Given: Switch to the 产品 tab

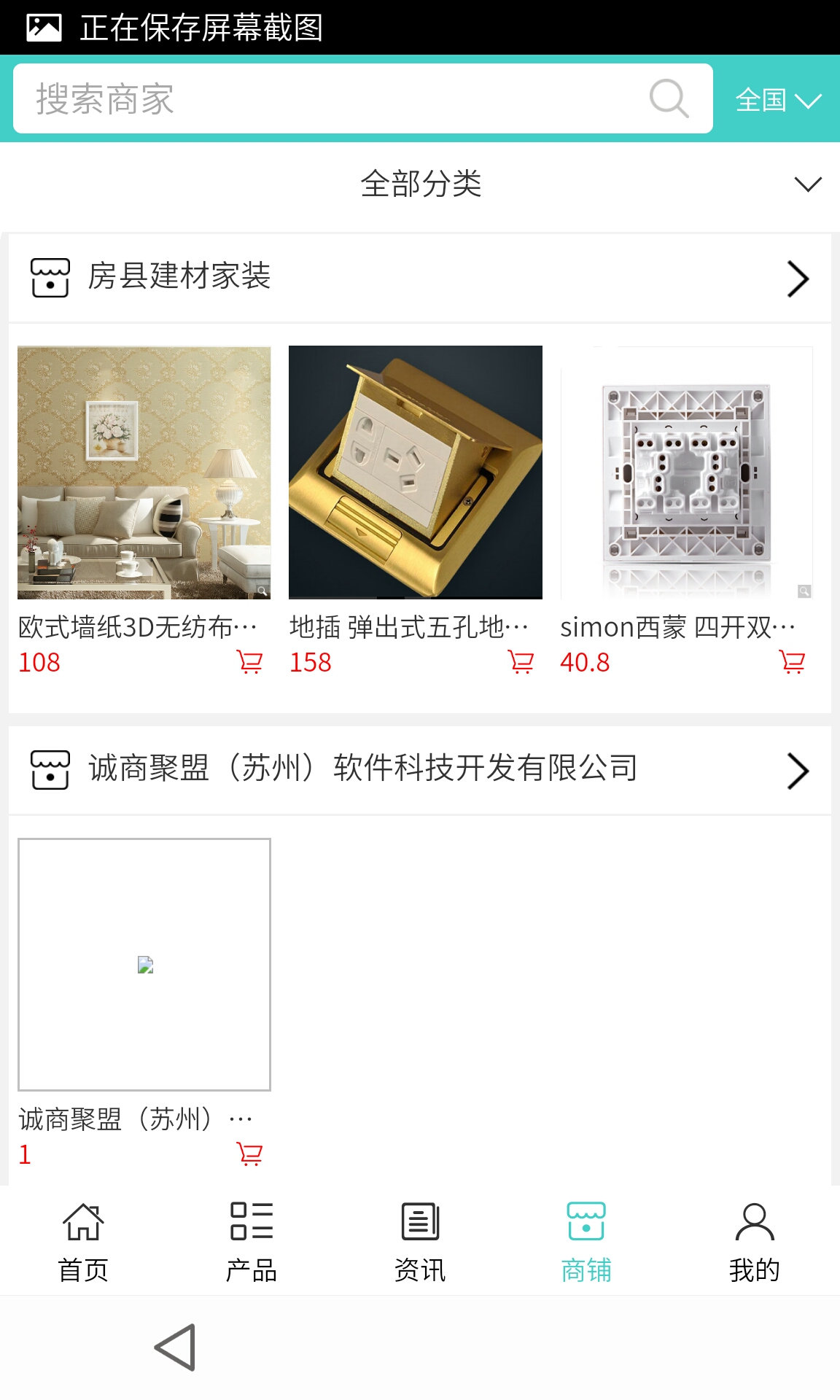Looking at the screenshot, I should (252, 1241).
